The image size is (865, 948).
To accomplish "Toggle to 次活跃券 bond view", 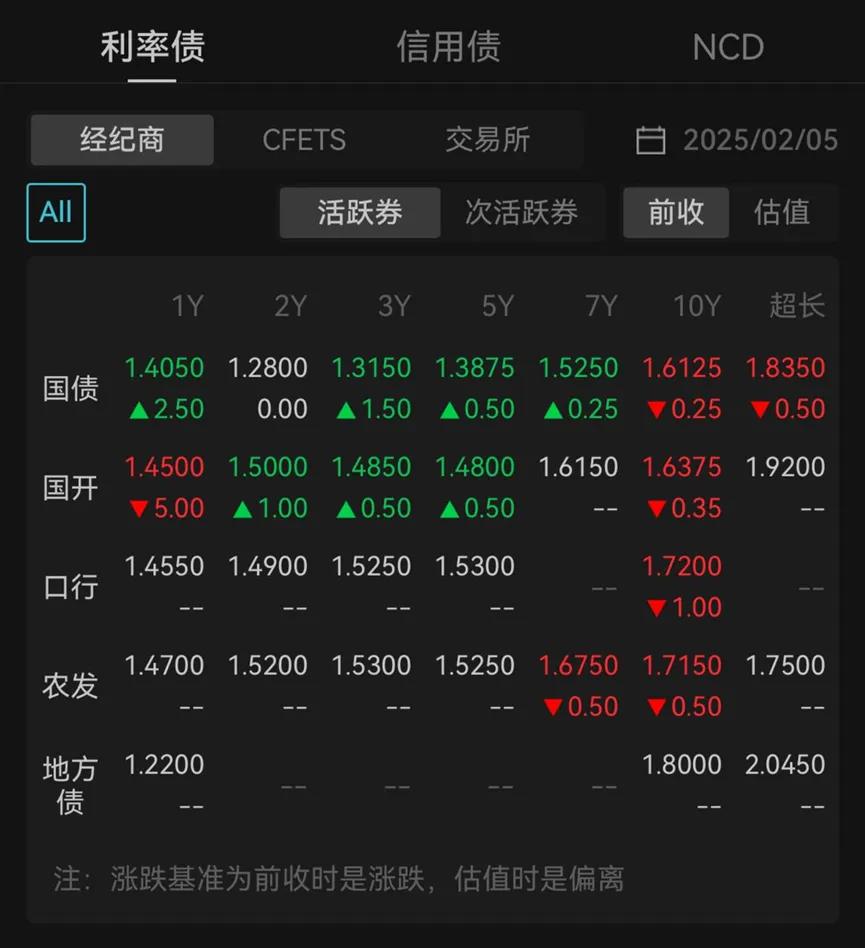I will (x=523, y=212).
